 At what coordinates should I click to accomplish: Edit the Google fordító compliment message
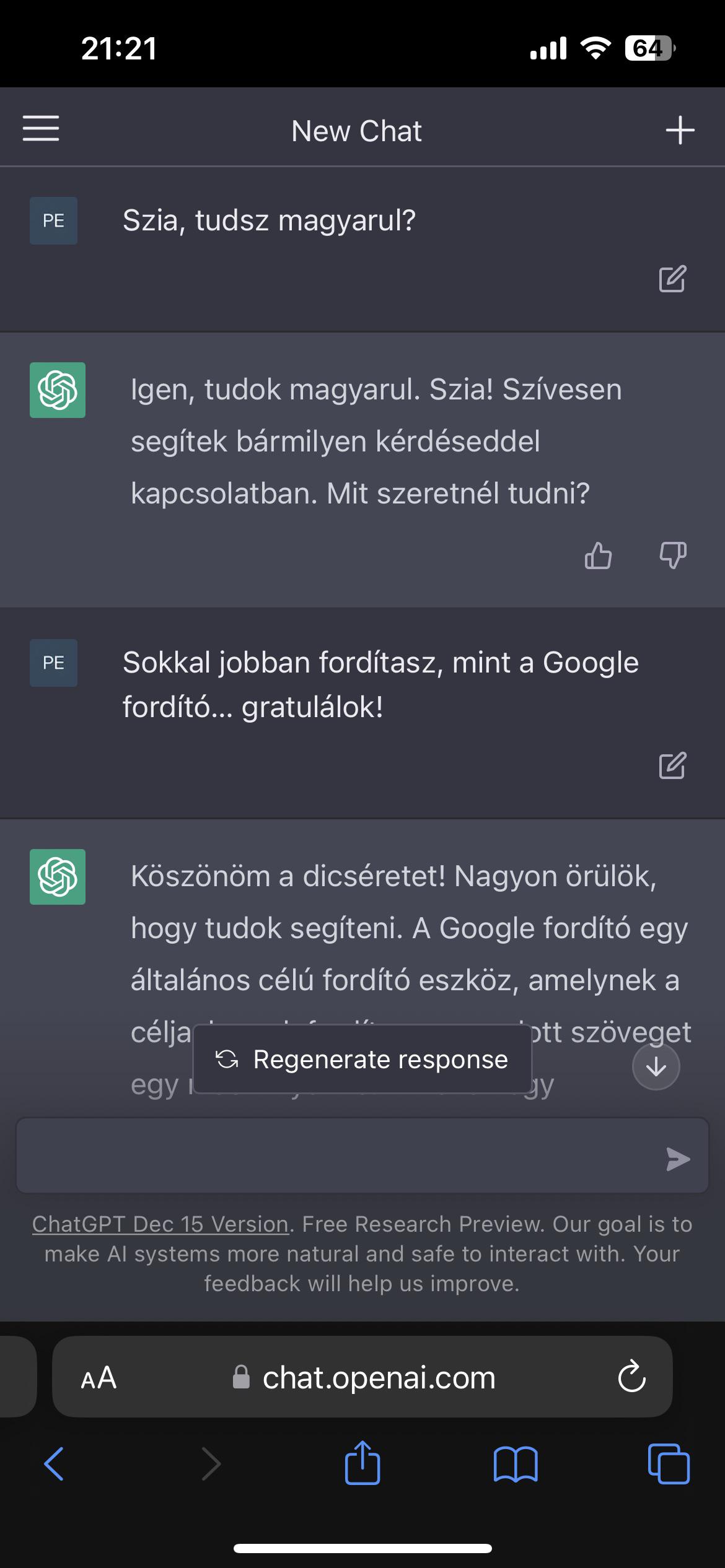click(x=674, y=768)
